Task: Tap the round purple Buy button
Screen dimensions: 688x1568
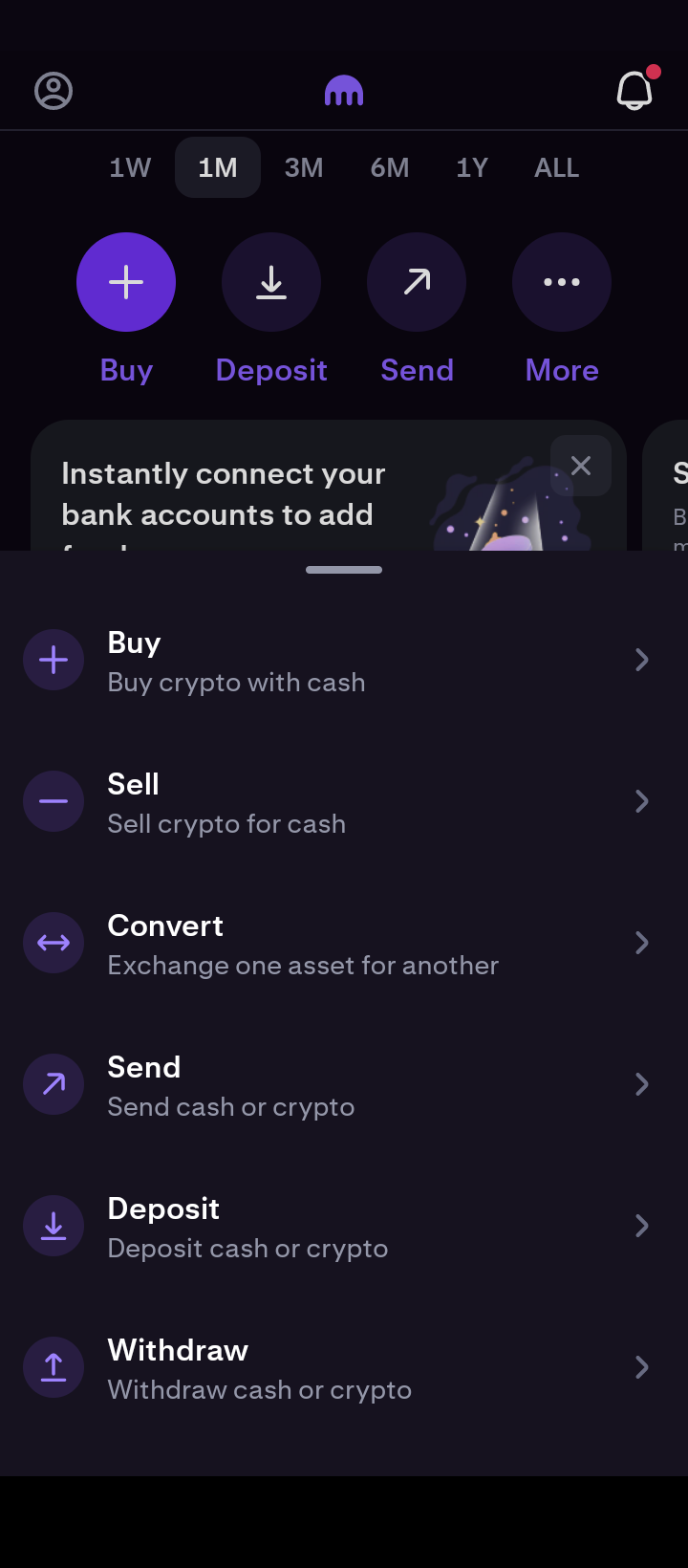Action: click(126, 282)
